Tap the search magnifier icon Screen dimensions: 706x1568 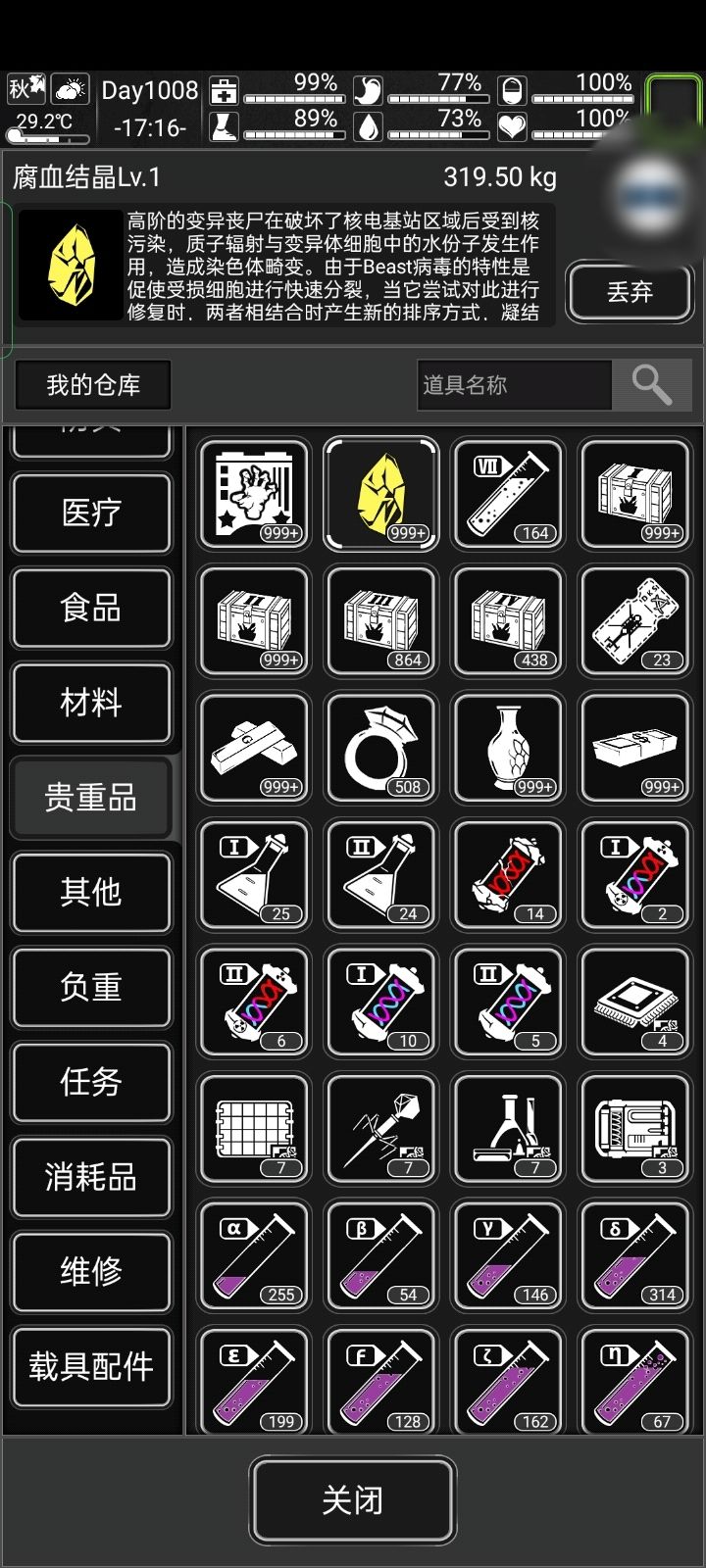tap(651, 384)
